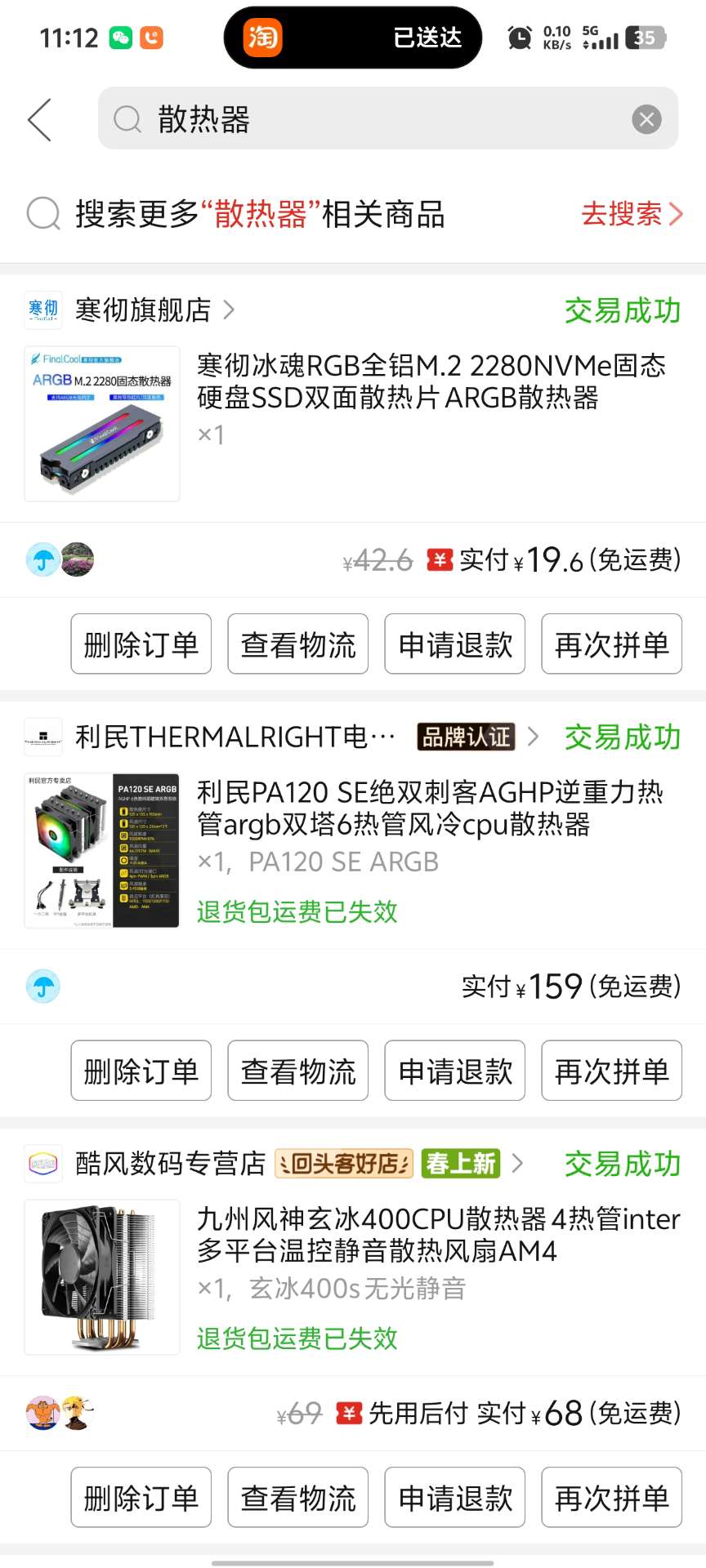Viewport: 706px width, 1568px height.
Task: View logistics for the 利民PA120 SE order
Action: pos(297,1071)
